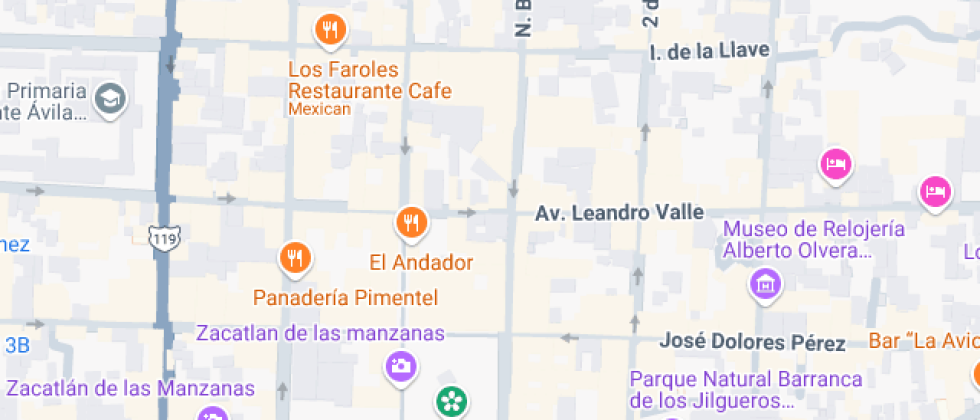Viewport: 980px width, 420px height.
Task: Select the El Andador restaurant marker
Action: click(x=411, y=222)
